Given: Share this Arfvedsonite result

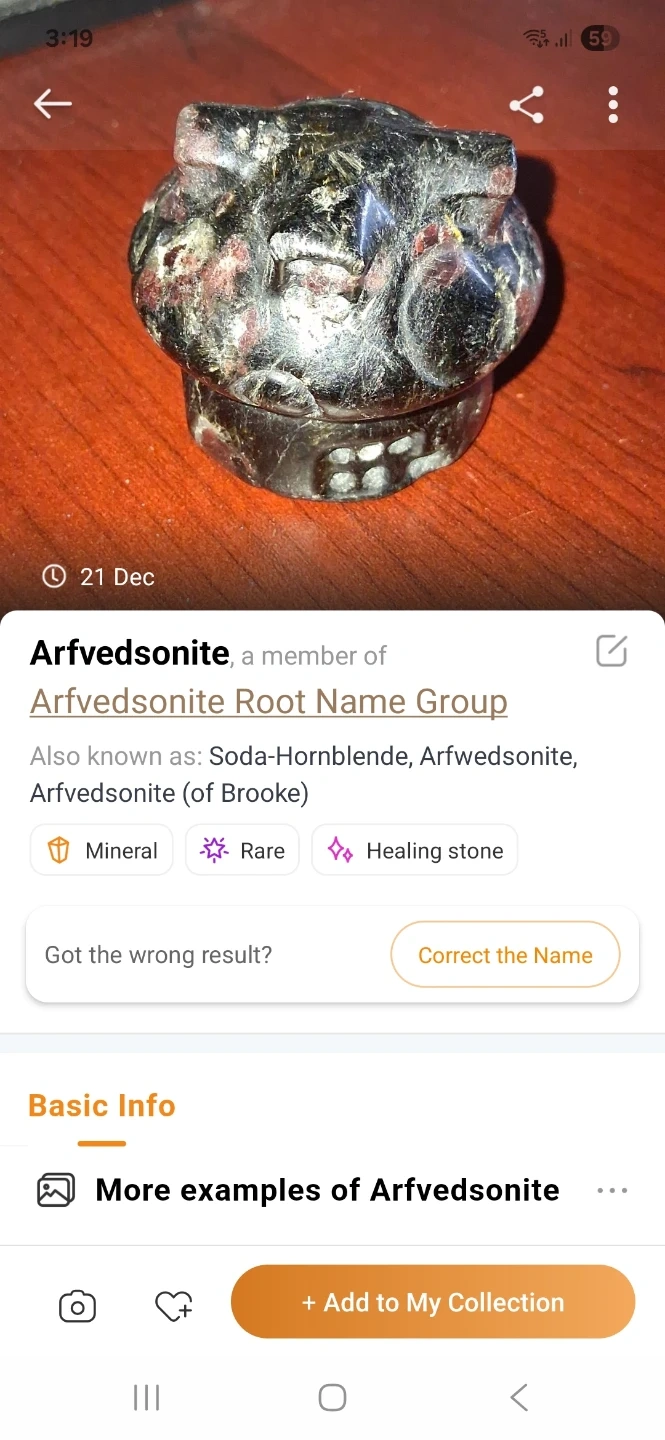Looking at the screenshot, I should [x=526, y=105].
